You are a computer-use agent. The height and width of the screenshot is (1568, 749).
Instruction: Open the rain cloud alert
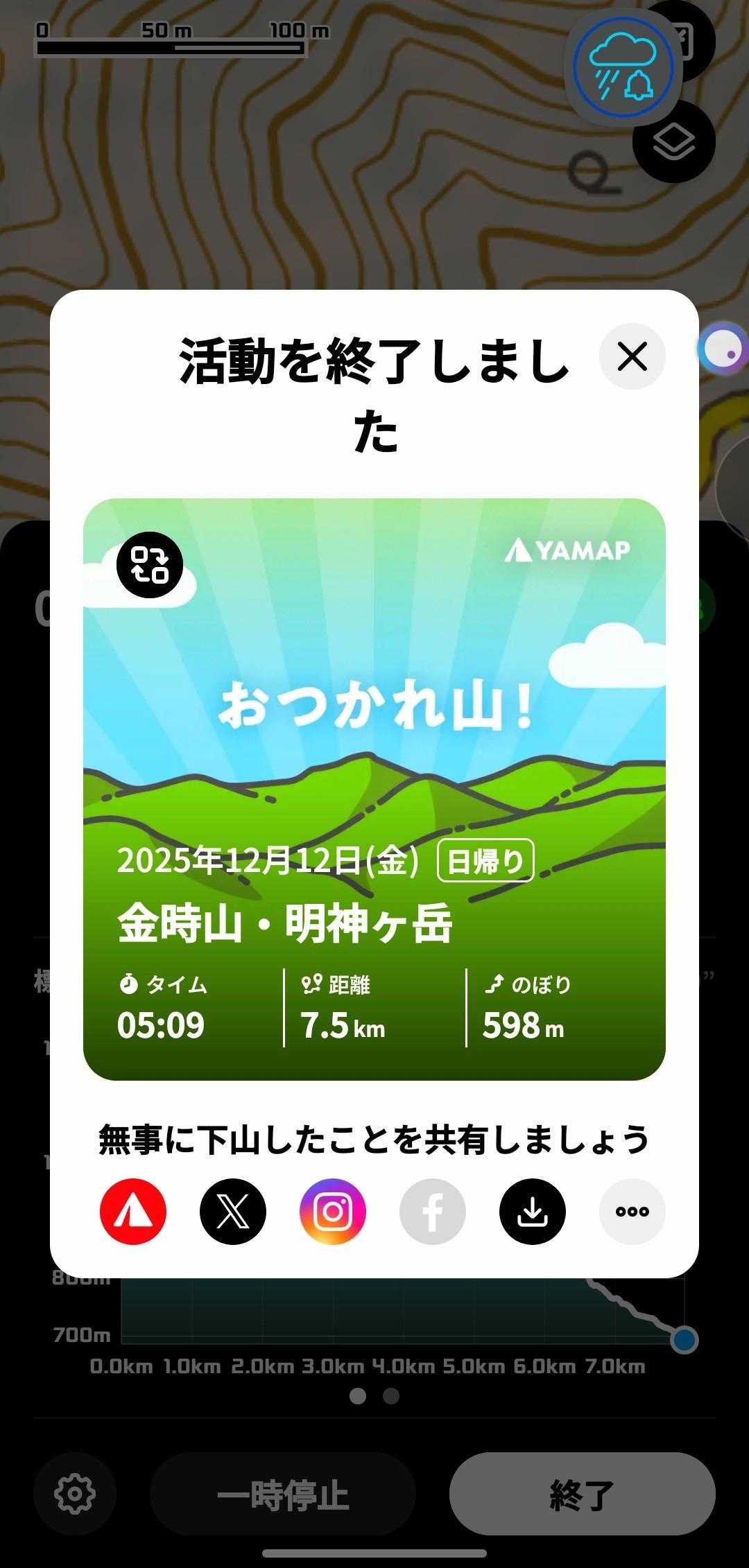pyautogui.click(x=623, y=67)
